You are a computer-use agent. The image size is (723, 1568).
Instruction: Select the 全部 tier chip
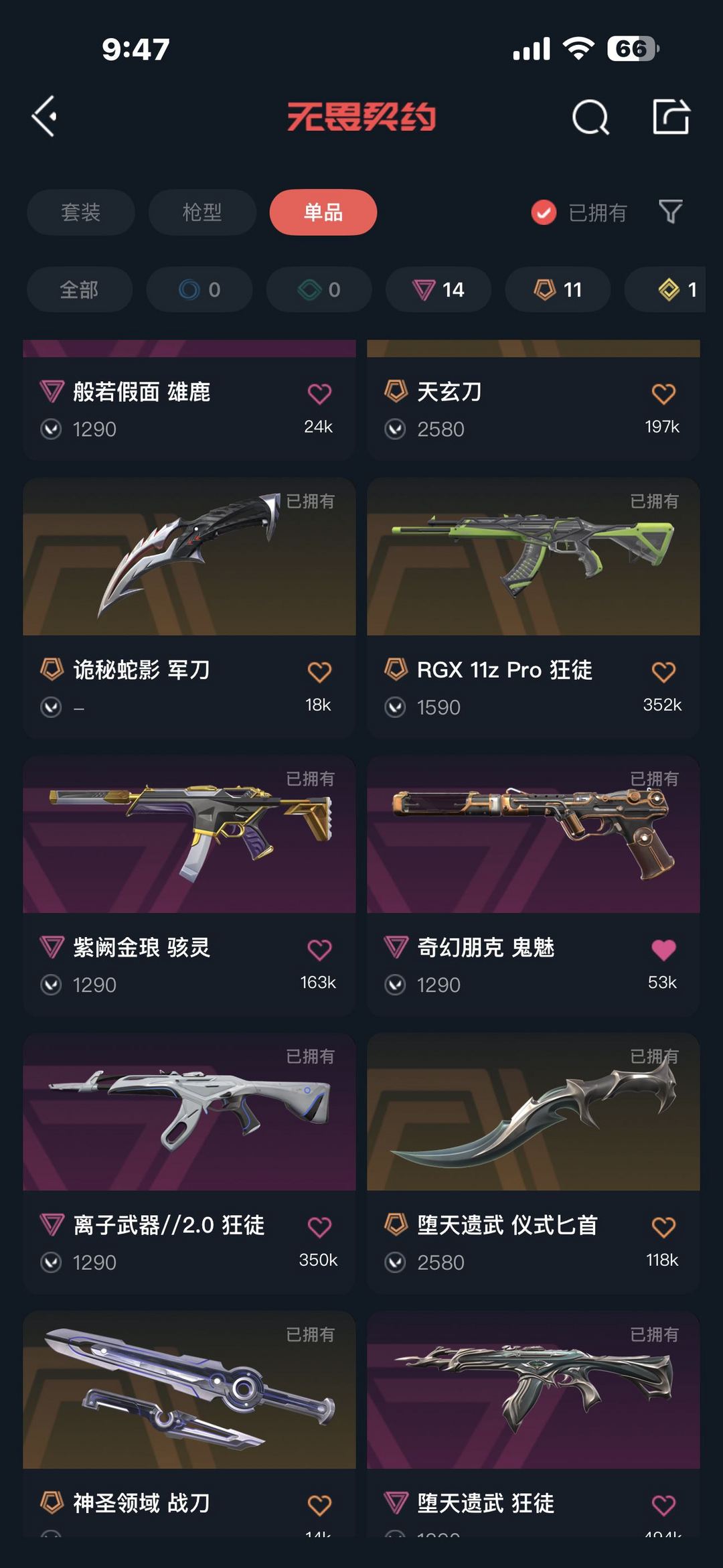tap(80, 289)
